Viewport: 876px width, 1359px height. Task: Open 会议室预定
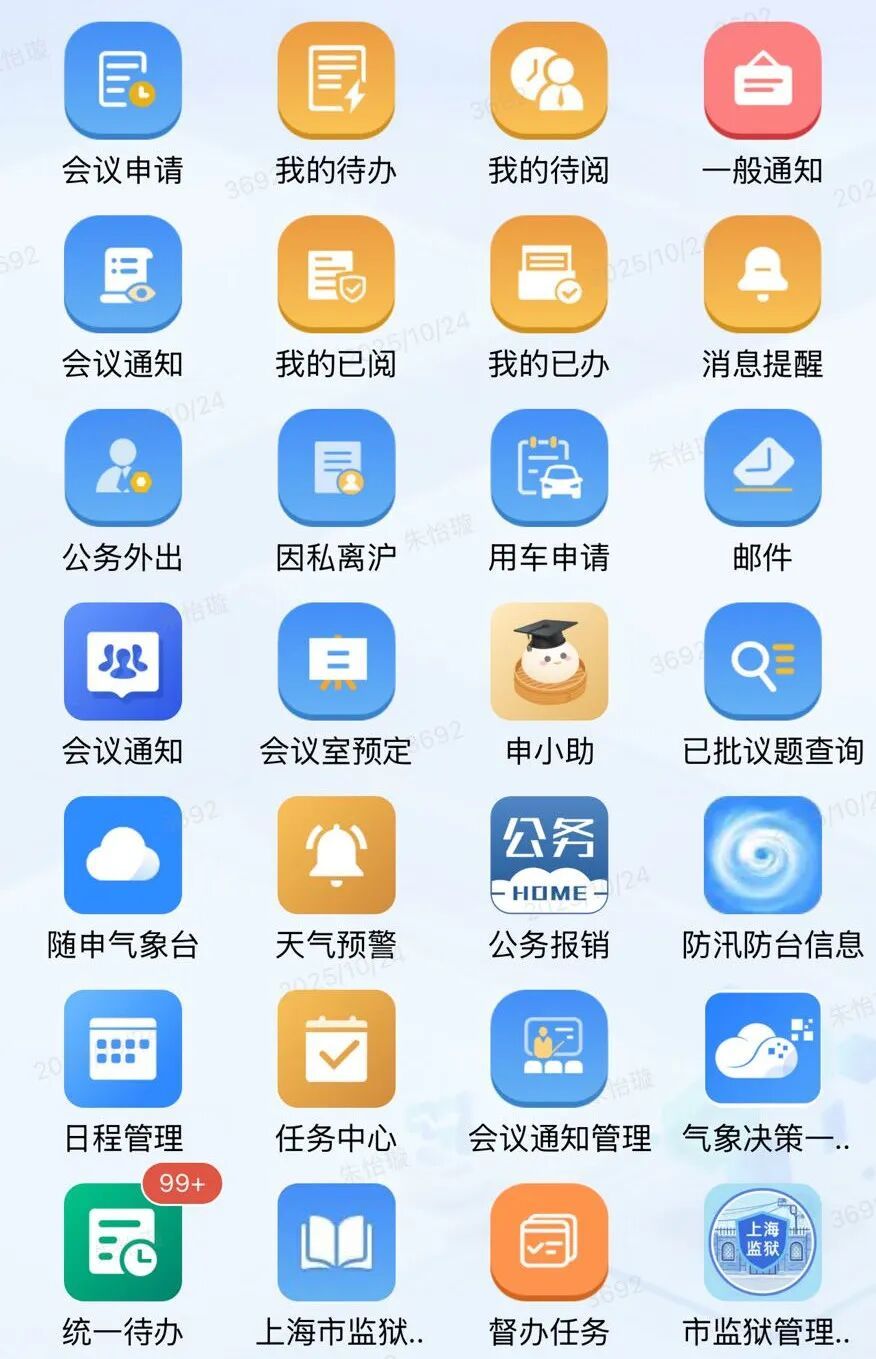click(x=336, y=661)
